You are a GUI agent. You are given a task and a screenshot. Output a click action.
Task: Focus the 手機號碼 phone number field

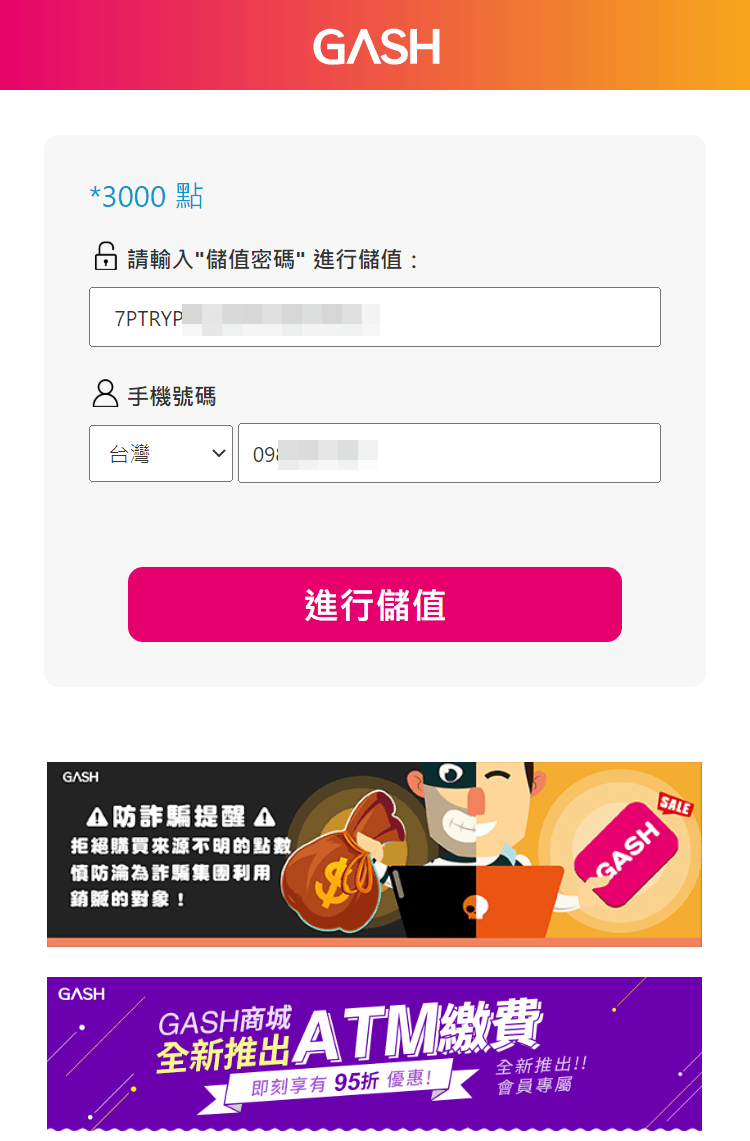click(x=449, y=454)
